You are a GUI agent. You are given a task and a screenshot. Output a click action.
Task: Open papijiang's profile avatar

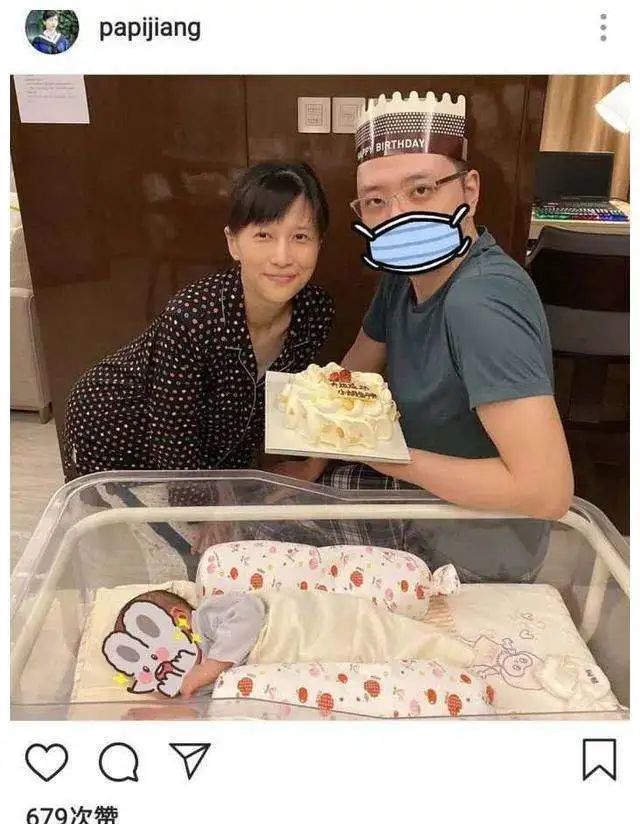point(51,30)
